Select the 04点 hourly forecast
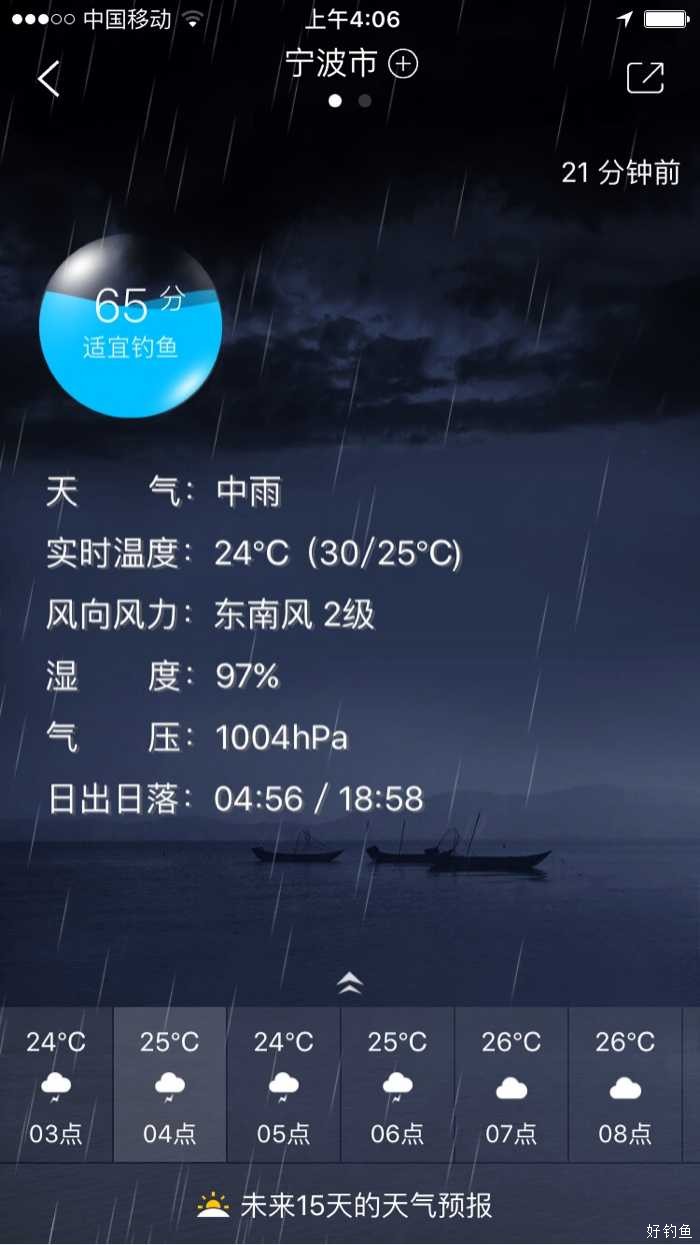 [170, 1085]
